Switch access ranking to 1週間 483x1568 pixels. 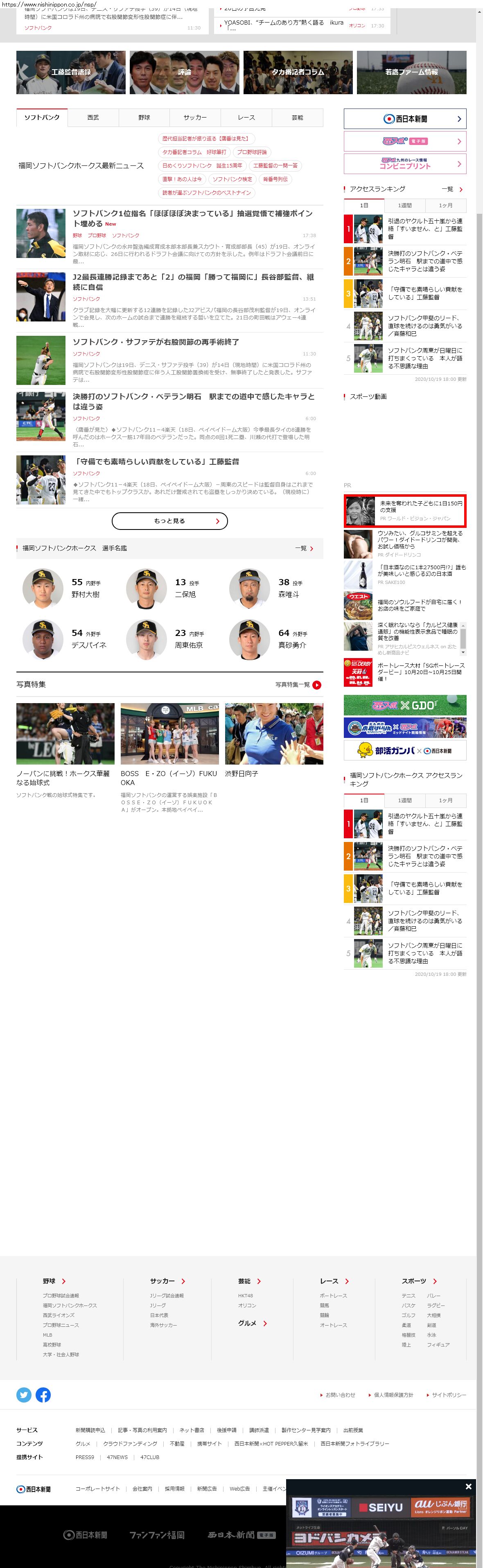click(x=404, y=205)
